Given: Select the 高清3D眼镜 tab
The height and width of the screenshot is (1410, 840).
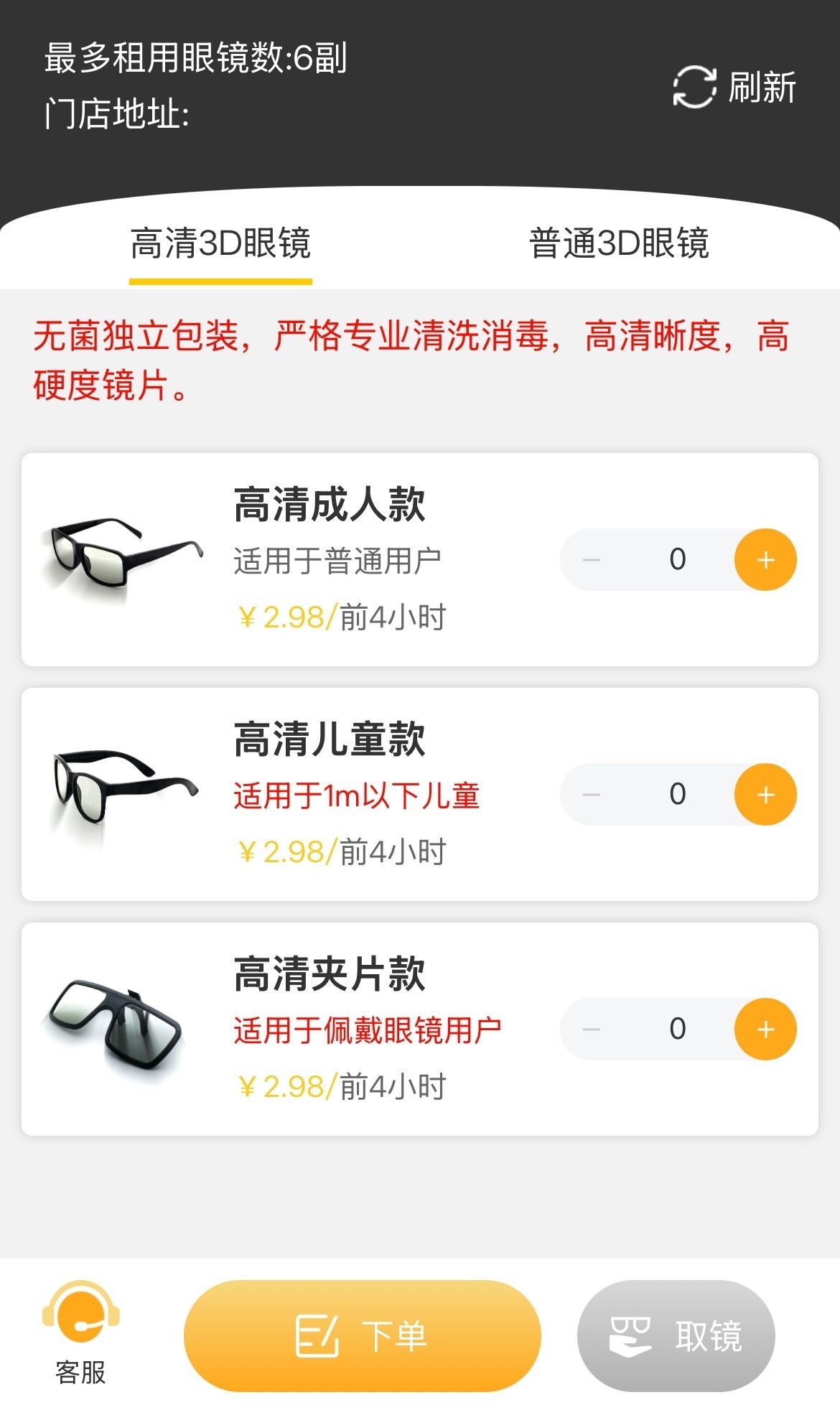Looking at the screenshot, I should pyautogui.click(x=220, y=243).
